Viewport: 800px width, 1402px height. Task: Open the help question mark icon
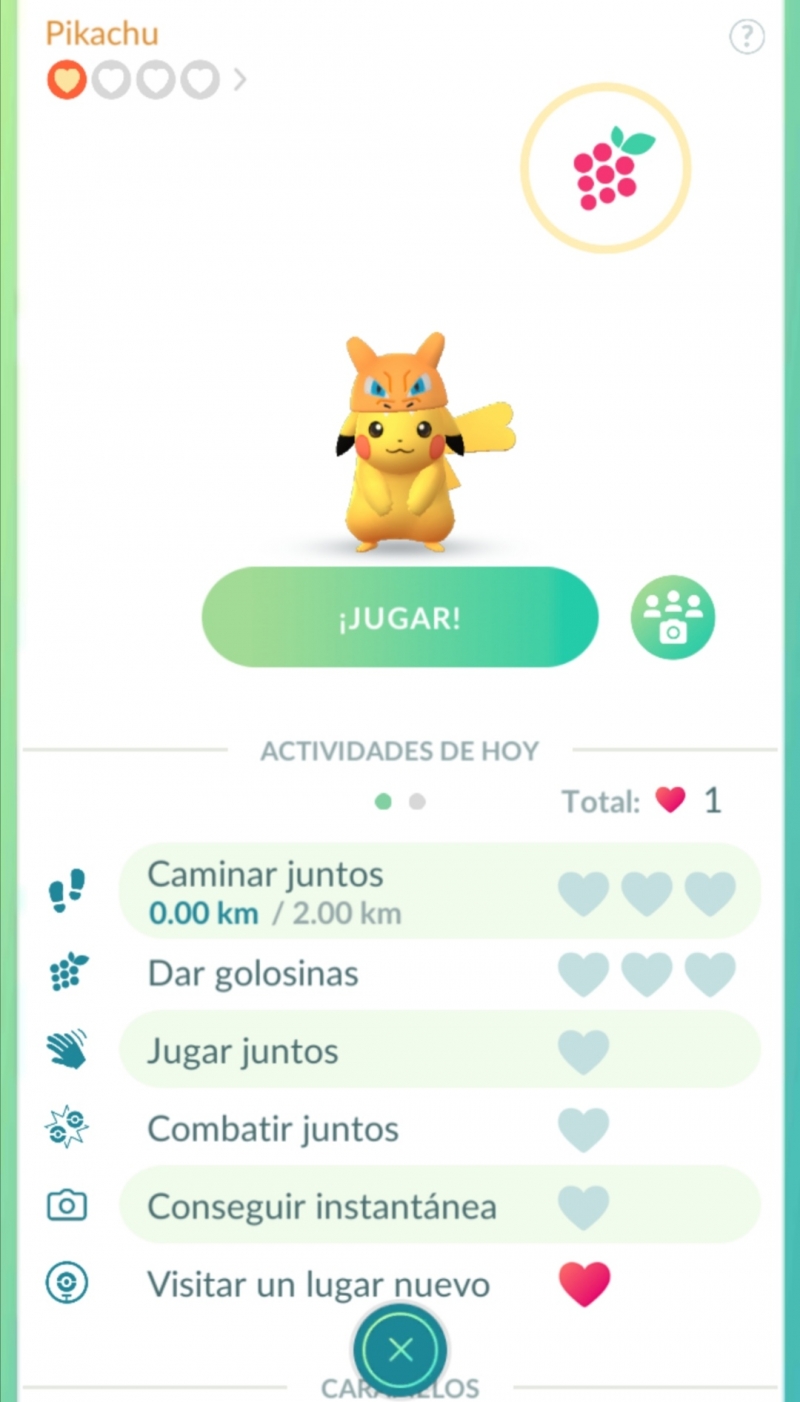[747, 37]
